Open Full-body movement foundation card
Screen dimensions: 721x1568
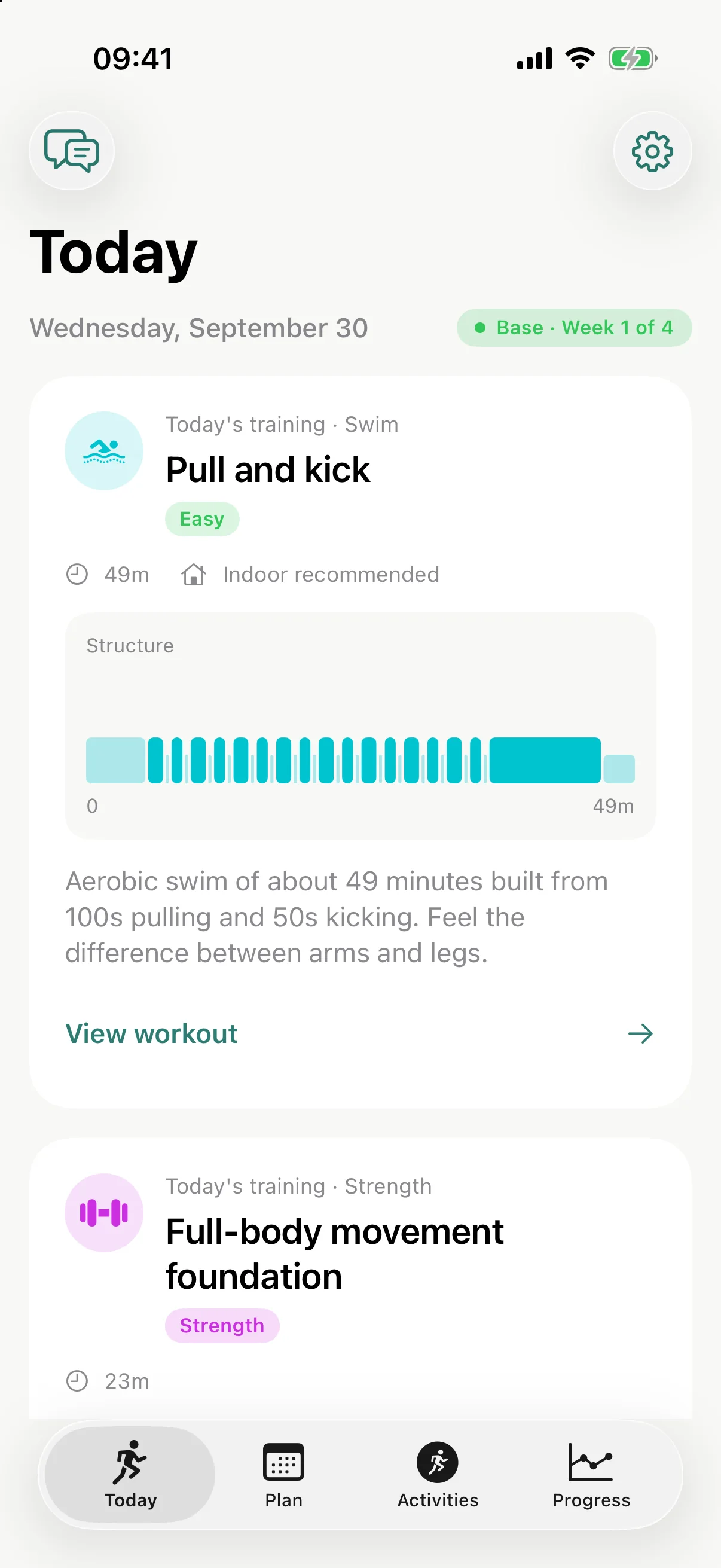click(x=360, y=1279)
